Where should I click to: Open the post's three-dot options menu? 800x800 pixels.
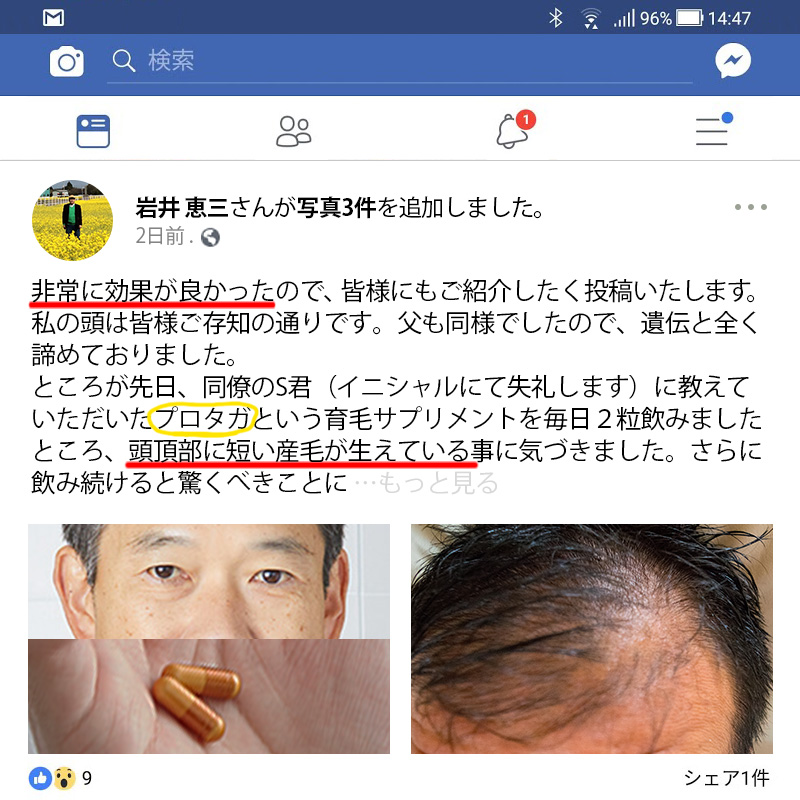[750, 208]
